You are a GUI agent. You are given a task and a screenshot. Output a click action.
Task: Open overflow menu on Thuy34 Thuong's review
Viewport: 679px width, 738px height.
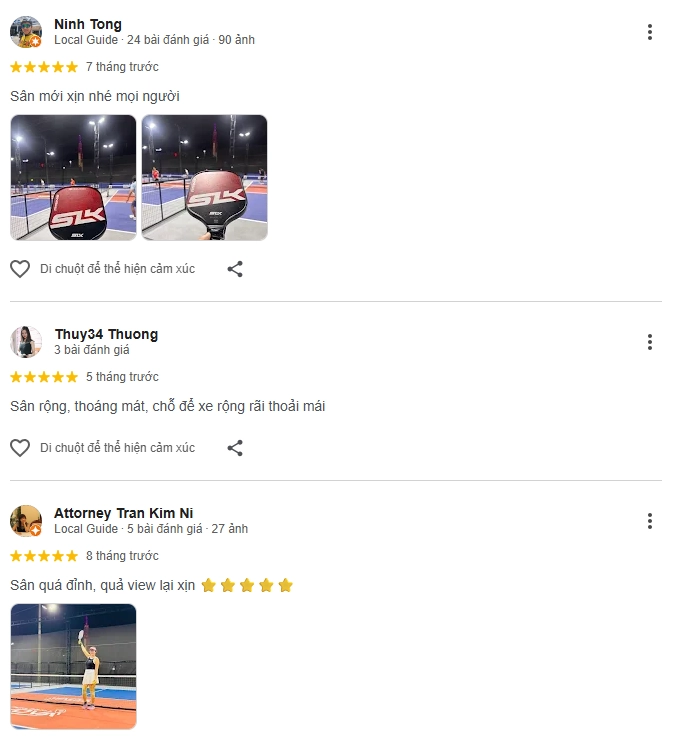click(x=649, y=342)
